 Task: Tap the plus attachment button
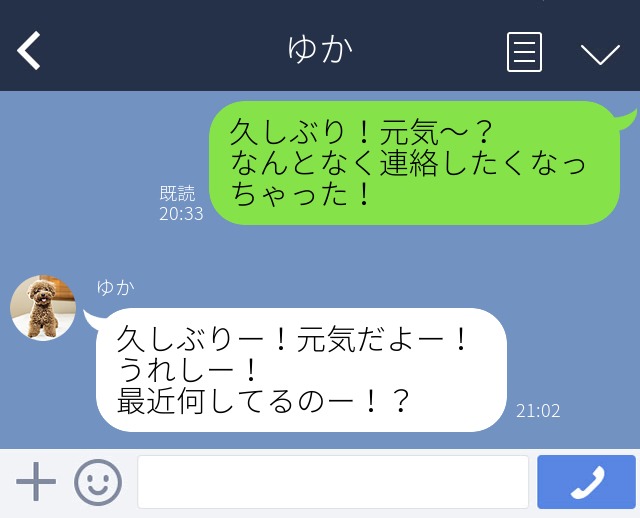pos(36,482)
